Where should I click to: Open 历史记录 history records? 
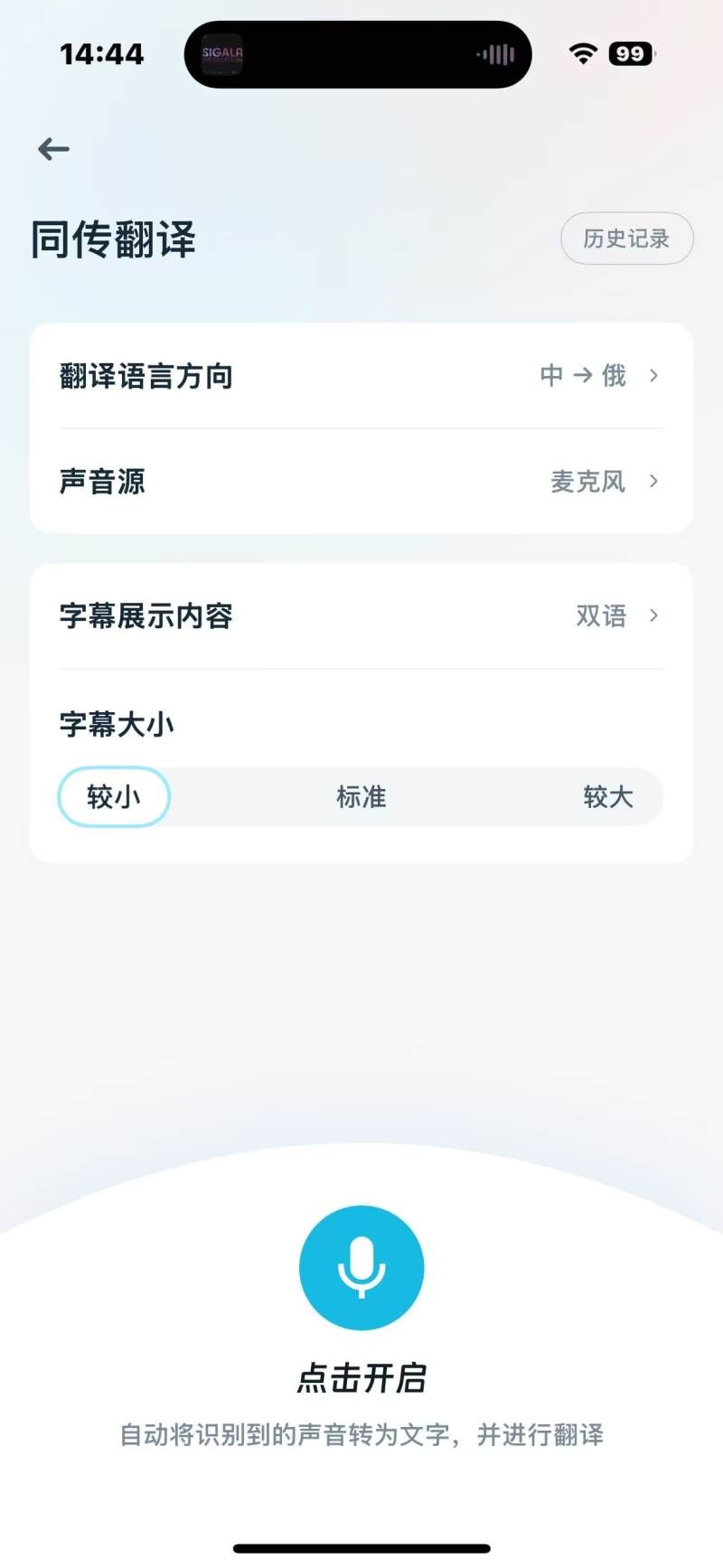click(x=626, y=239)
